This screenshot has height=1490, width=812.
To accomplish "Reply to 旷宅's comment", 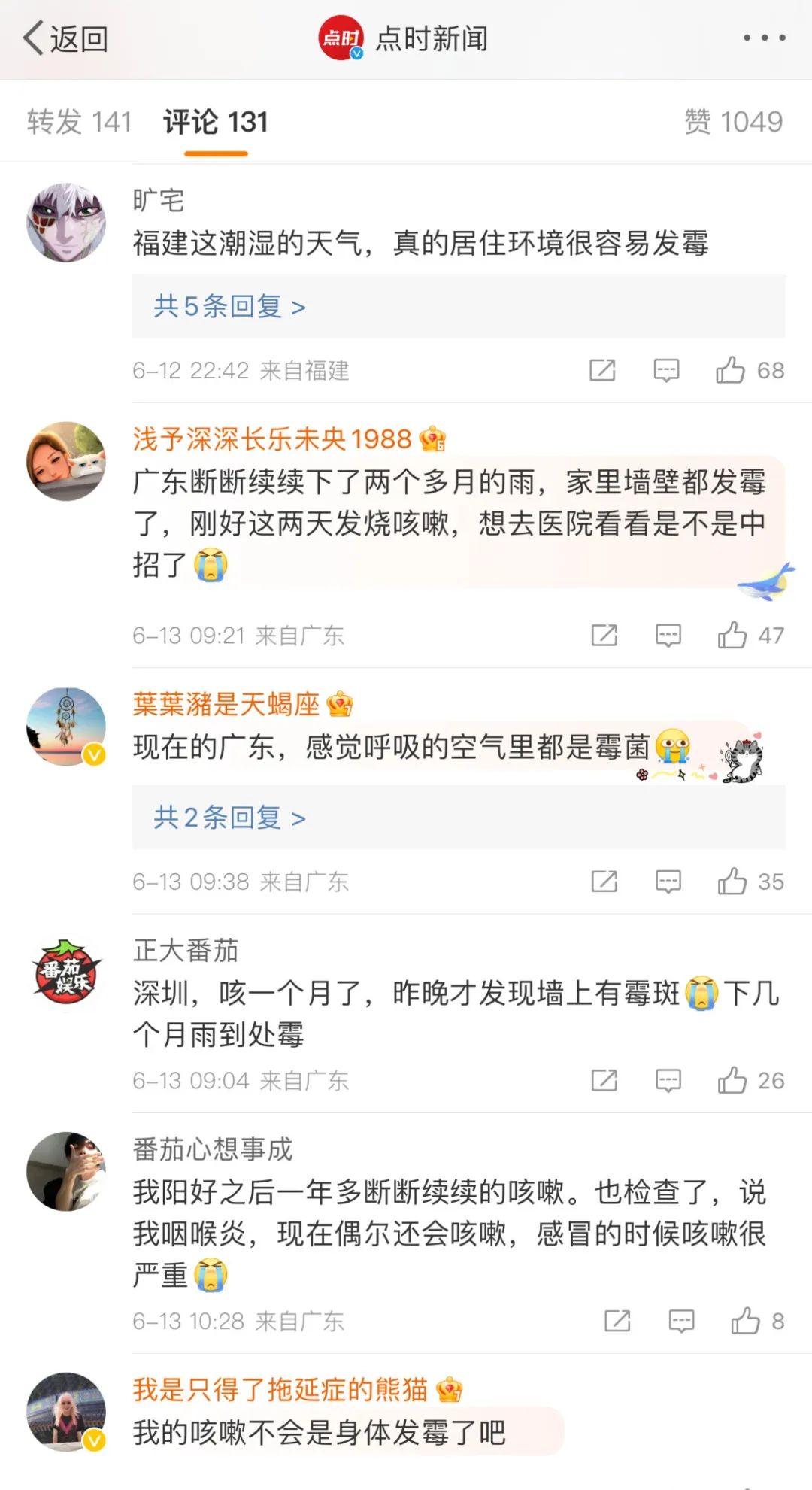I will click(x=666, y=370).
